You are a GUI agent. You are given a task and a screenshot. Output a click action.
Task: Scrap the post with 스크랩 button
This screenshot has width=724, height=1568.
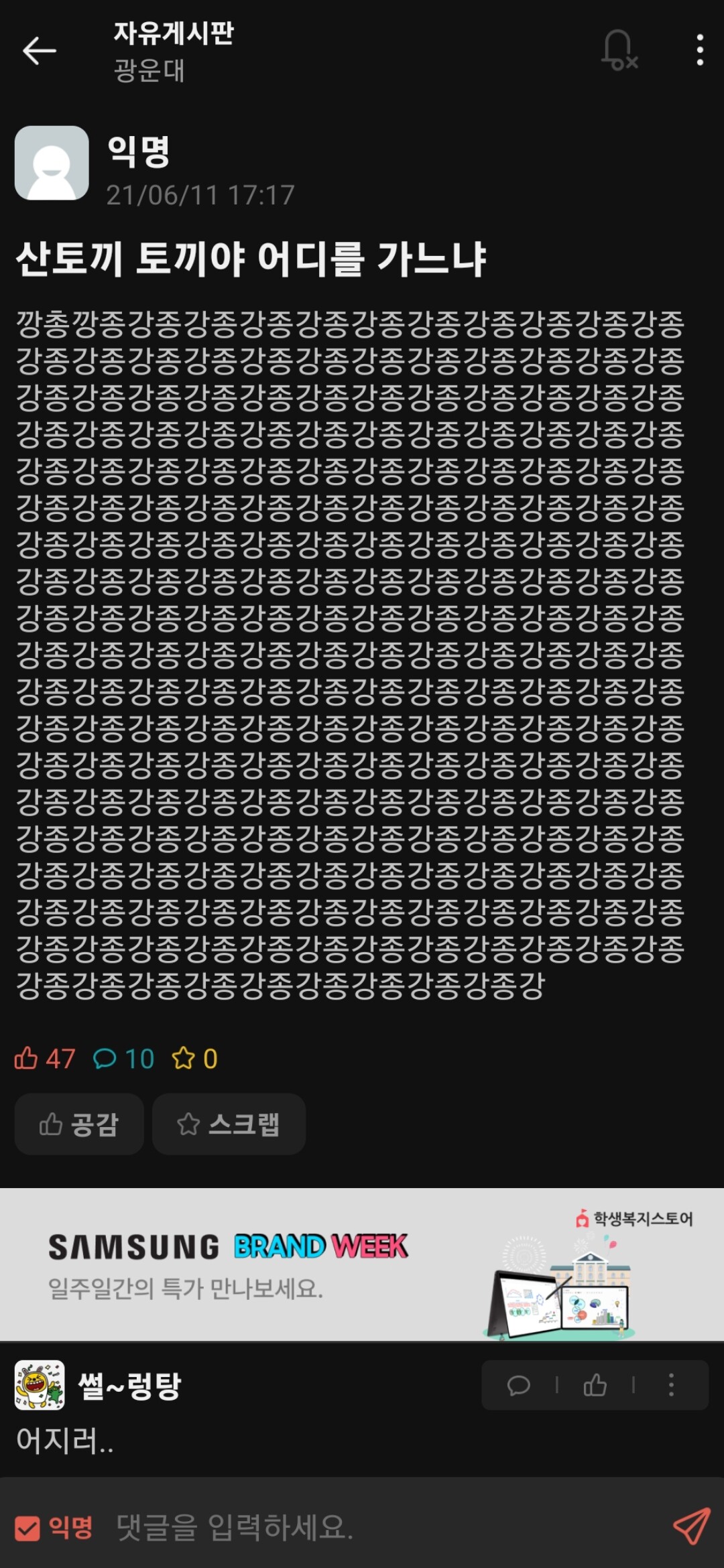(229, 1124)
